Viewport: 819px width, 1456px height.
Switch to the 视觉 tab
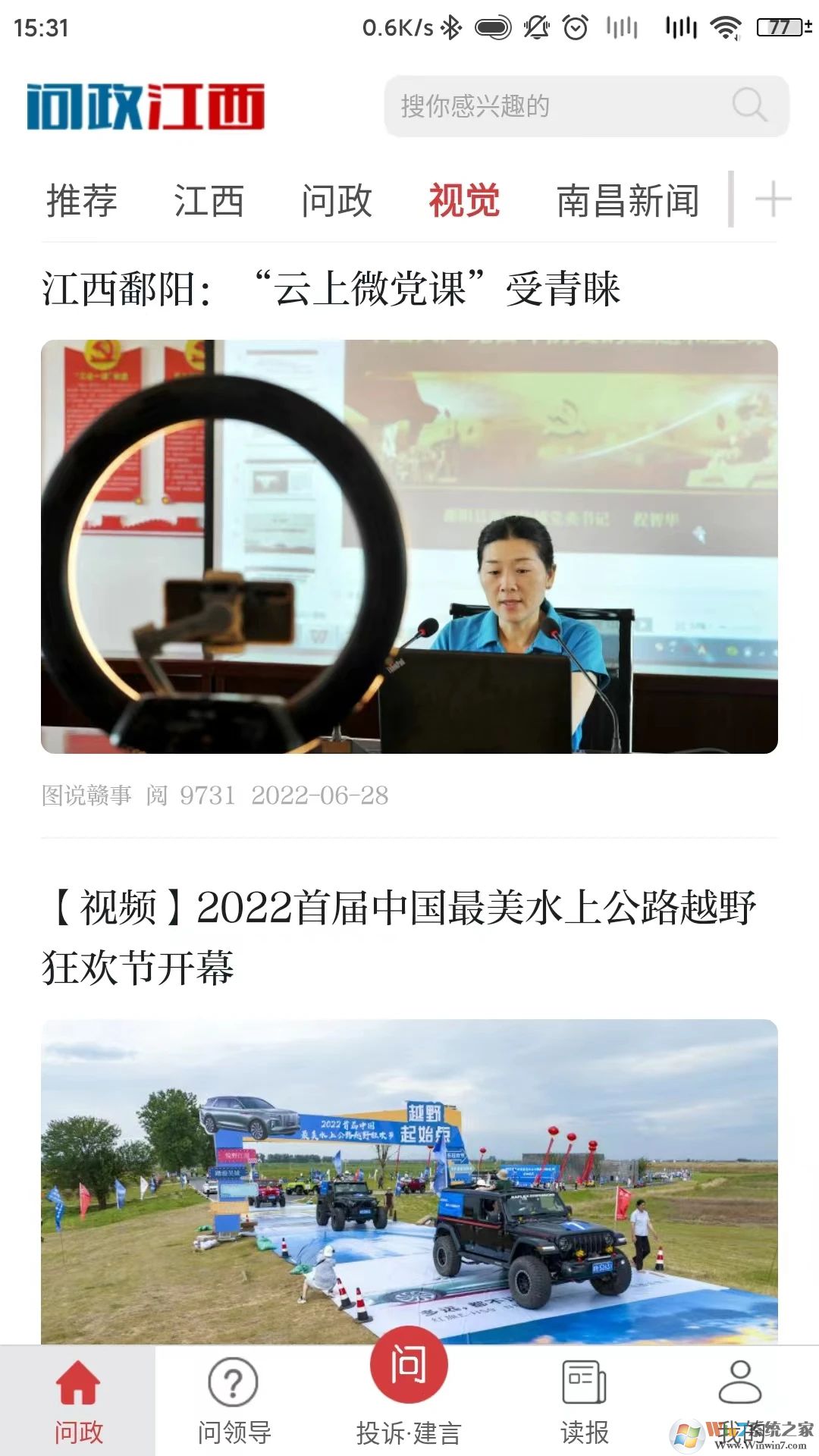[462, 201]
